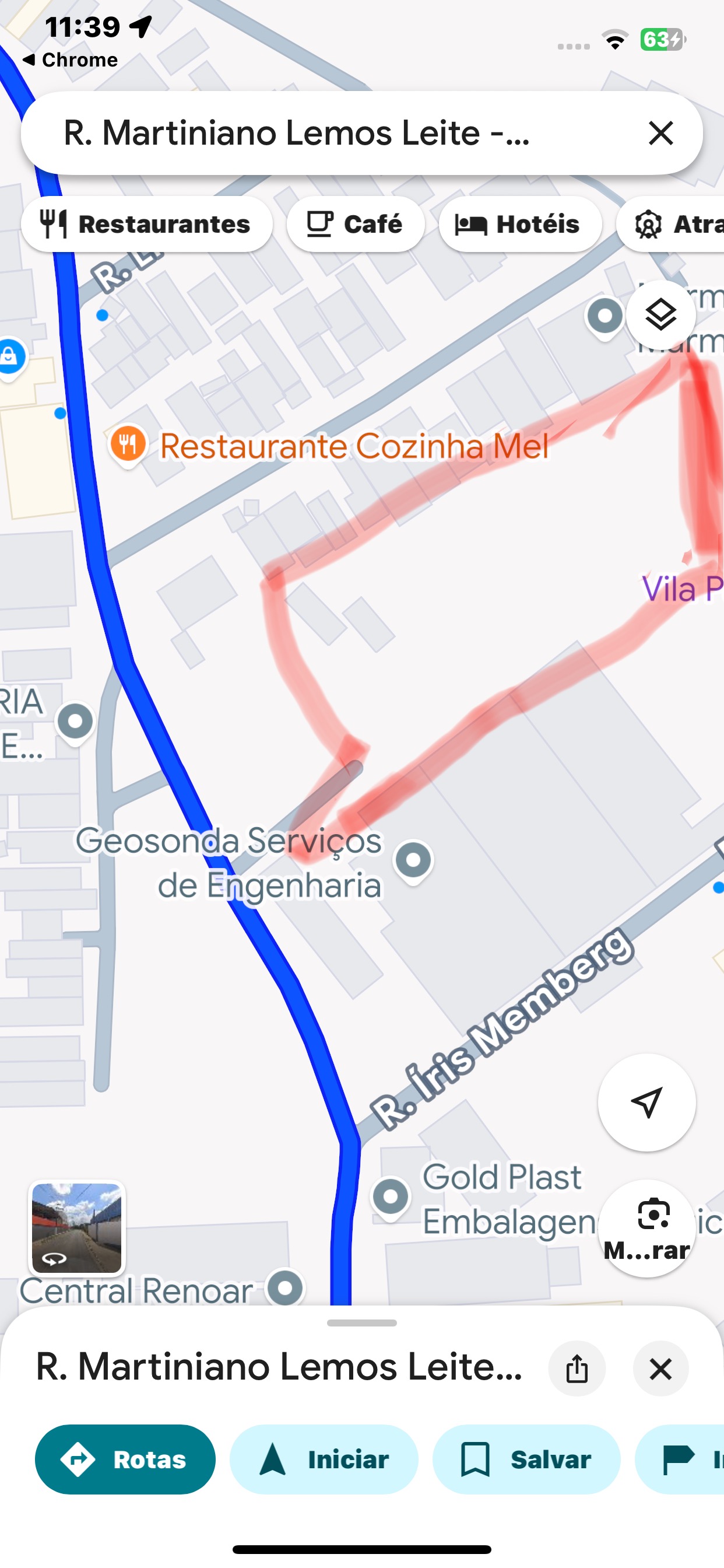This screenshot has height=1568, width=724.
Task: Center map on my location
Action: point(646,1102)
